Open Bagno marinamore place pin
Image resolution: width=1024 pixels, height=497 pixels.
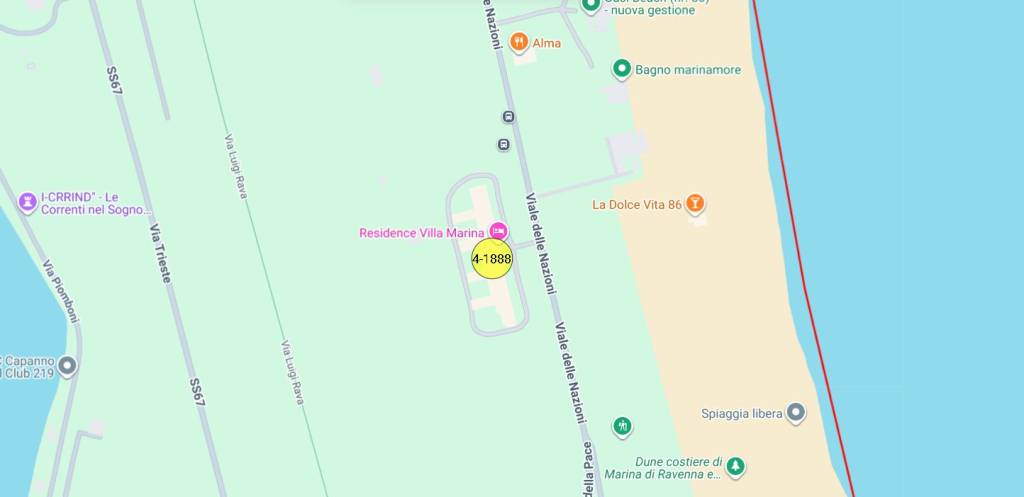pyautogui.click(x=621, y=69)
